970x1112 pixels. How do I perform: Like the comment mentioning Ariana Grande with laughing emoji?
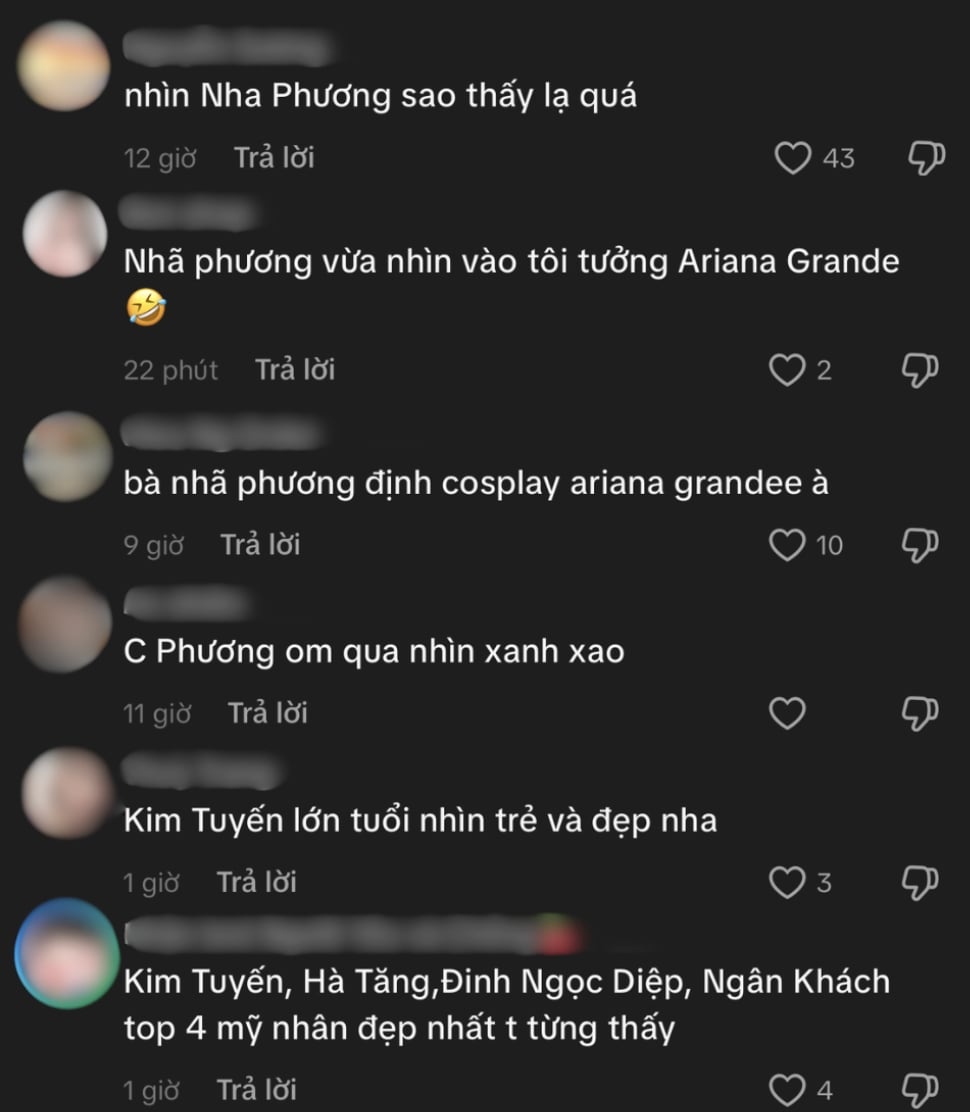pyautogui.click(x=787, y=371)
